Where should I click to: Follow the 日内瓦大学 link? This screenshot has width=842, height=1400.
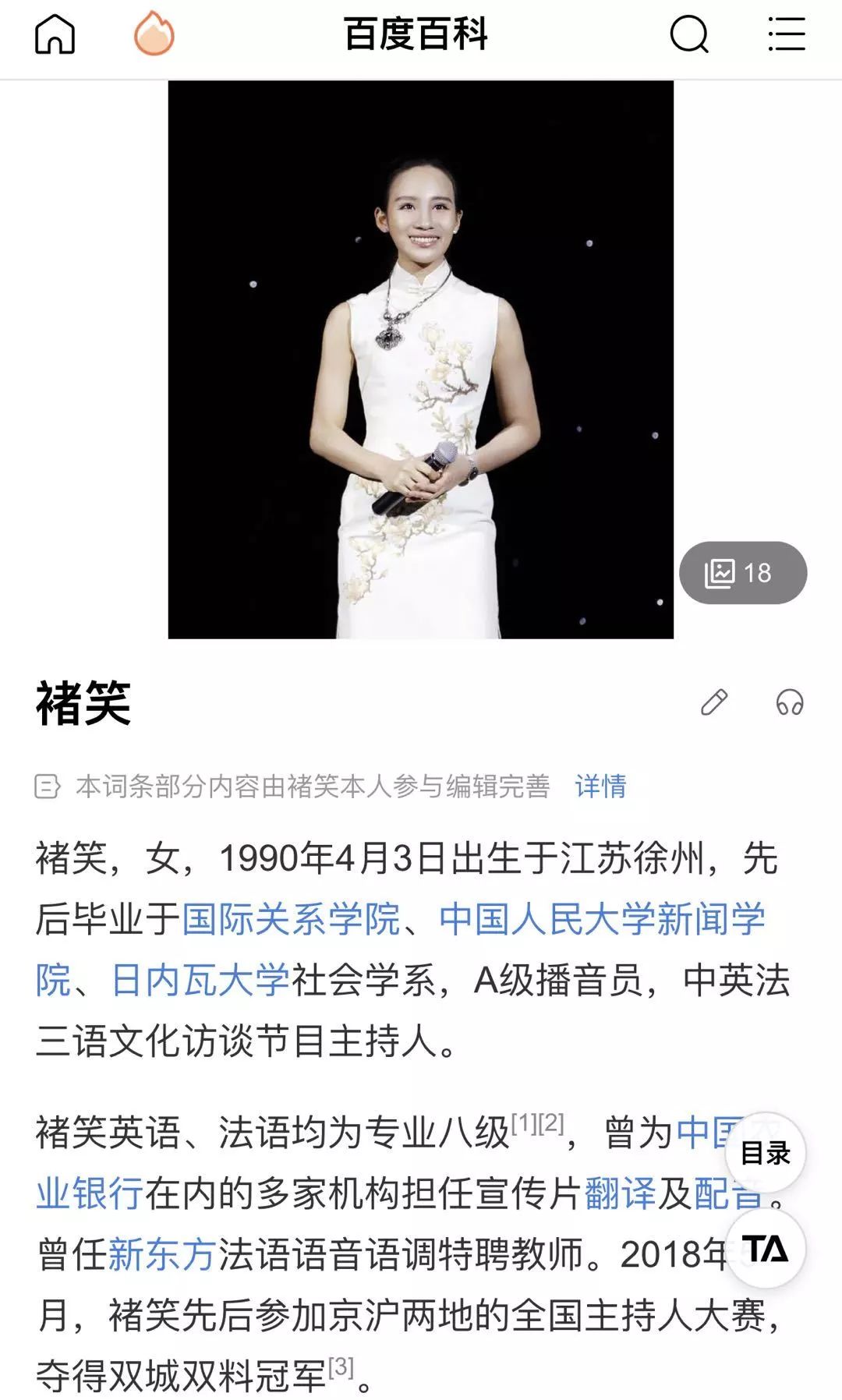[x=200, y=980]
